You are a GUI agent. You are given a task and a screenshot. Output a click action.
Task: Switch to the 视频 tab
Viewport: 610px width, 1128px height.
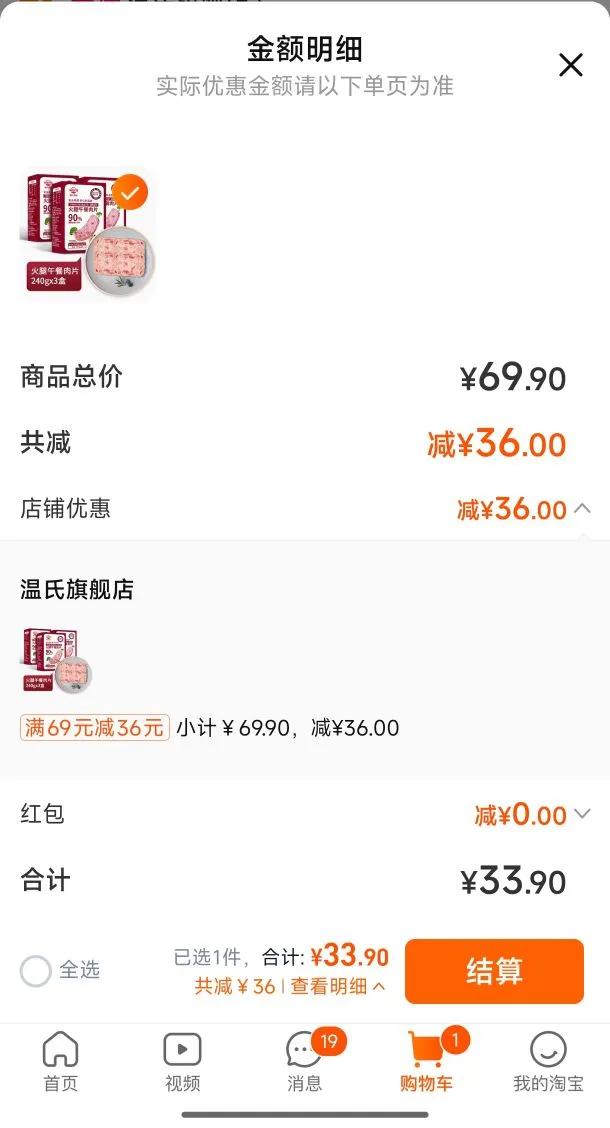pos(182,1062)
